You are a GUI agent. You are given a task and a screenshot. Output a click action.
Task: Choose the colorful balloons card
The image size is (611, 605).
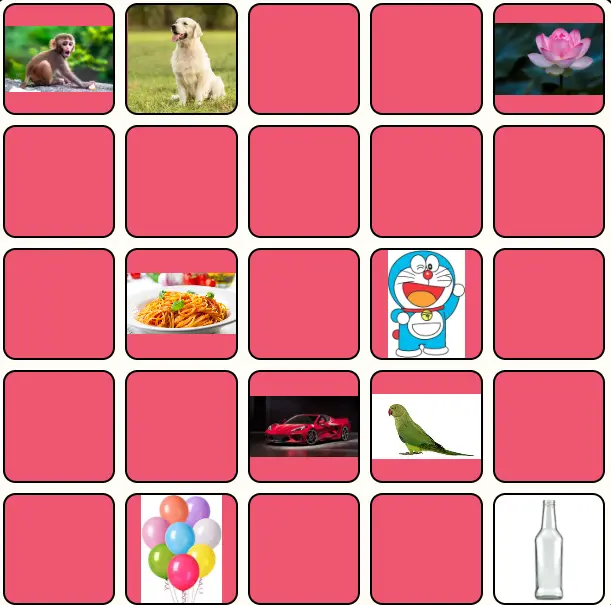(181, 548)
